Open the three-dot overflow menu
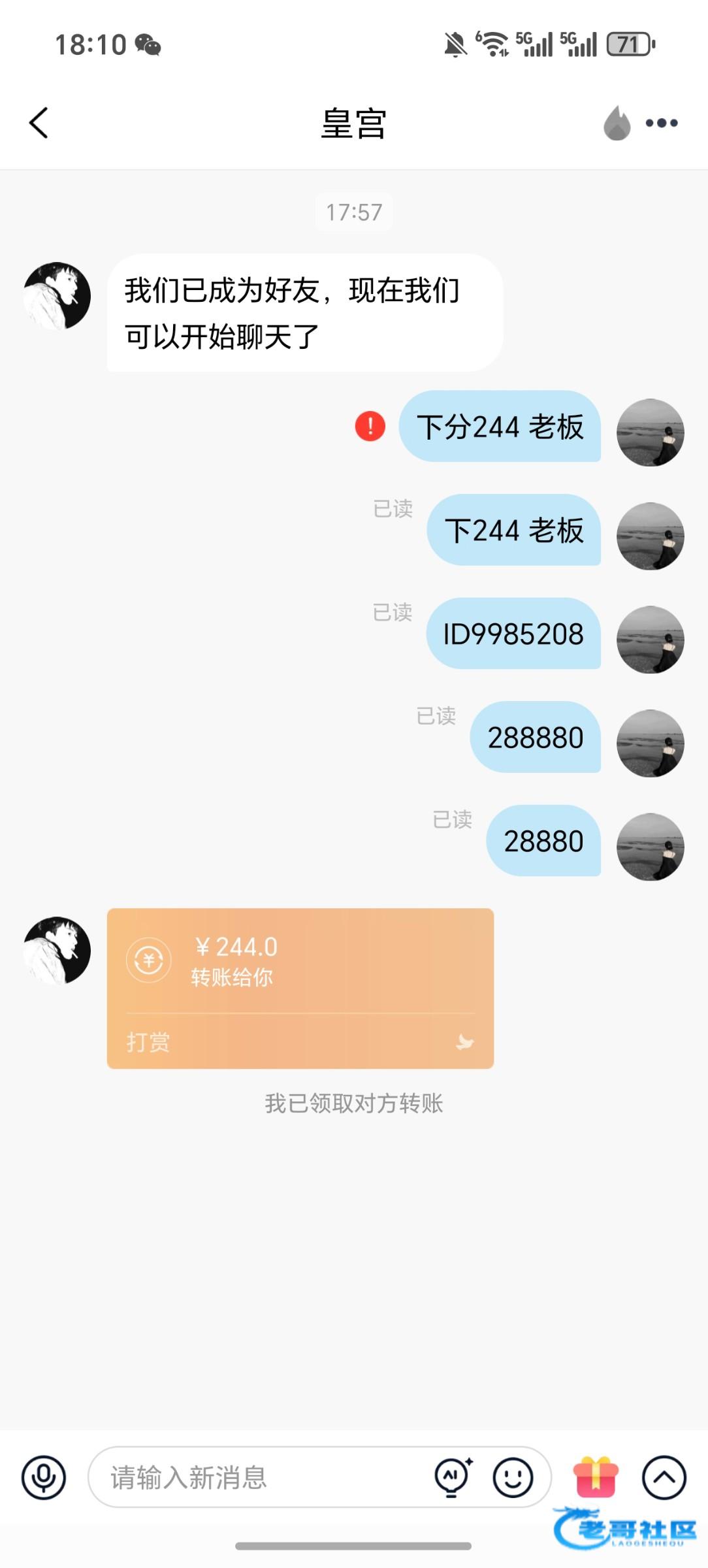Viewport: 708px width, 1568px height. [662, 123]
